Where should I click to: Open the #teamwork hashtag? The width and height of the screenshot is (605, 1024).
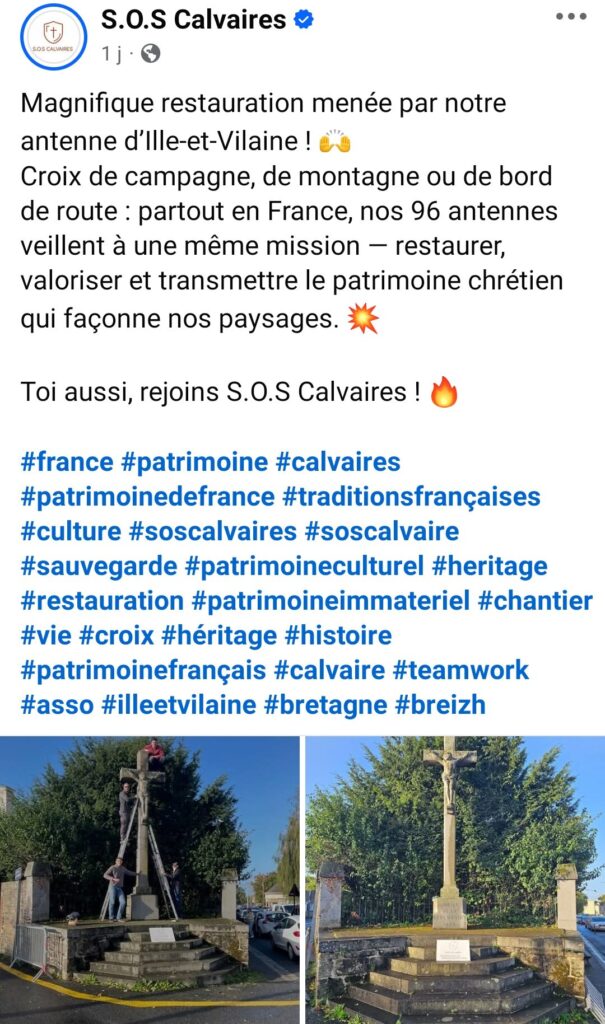click(x=460, y=670)
